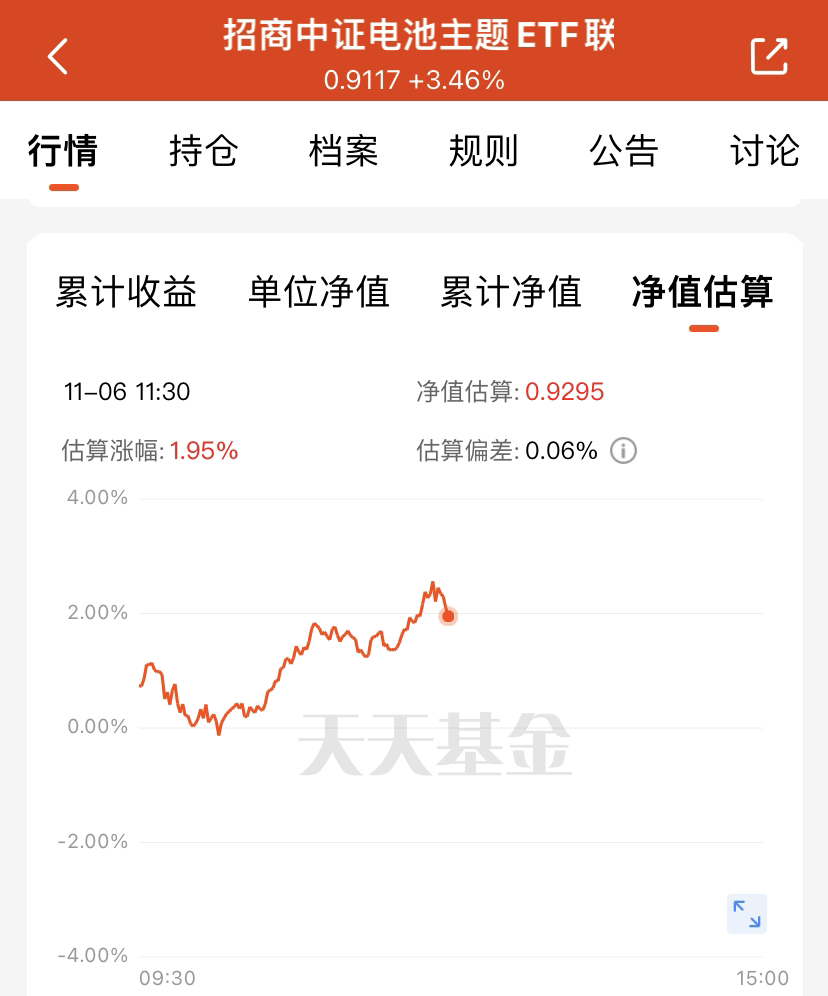Display the 累计净值 chart
The width and height of the screenshot is (828, 996).
click(511, 292)
